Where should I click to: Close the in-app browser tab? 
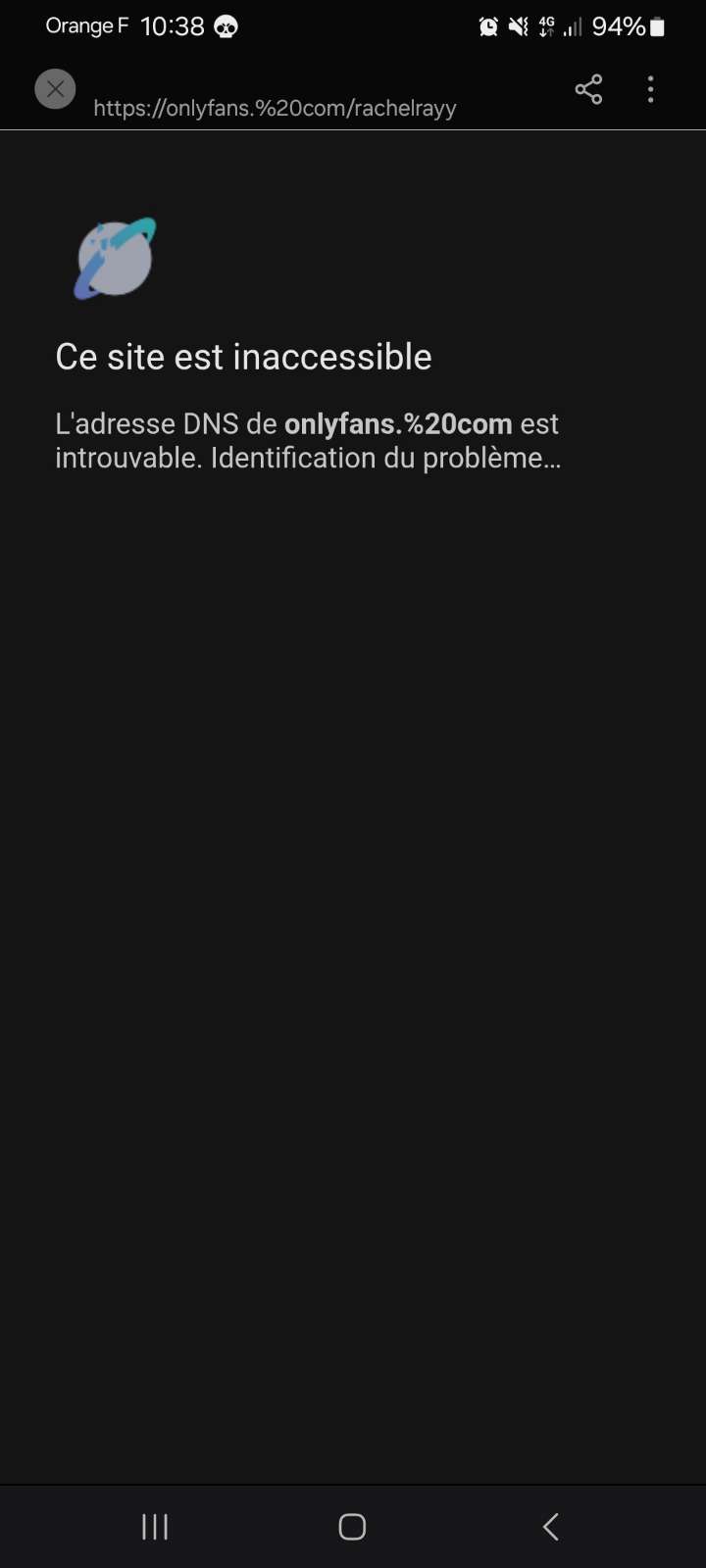click(55, 89)
